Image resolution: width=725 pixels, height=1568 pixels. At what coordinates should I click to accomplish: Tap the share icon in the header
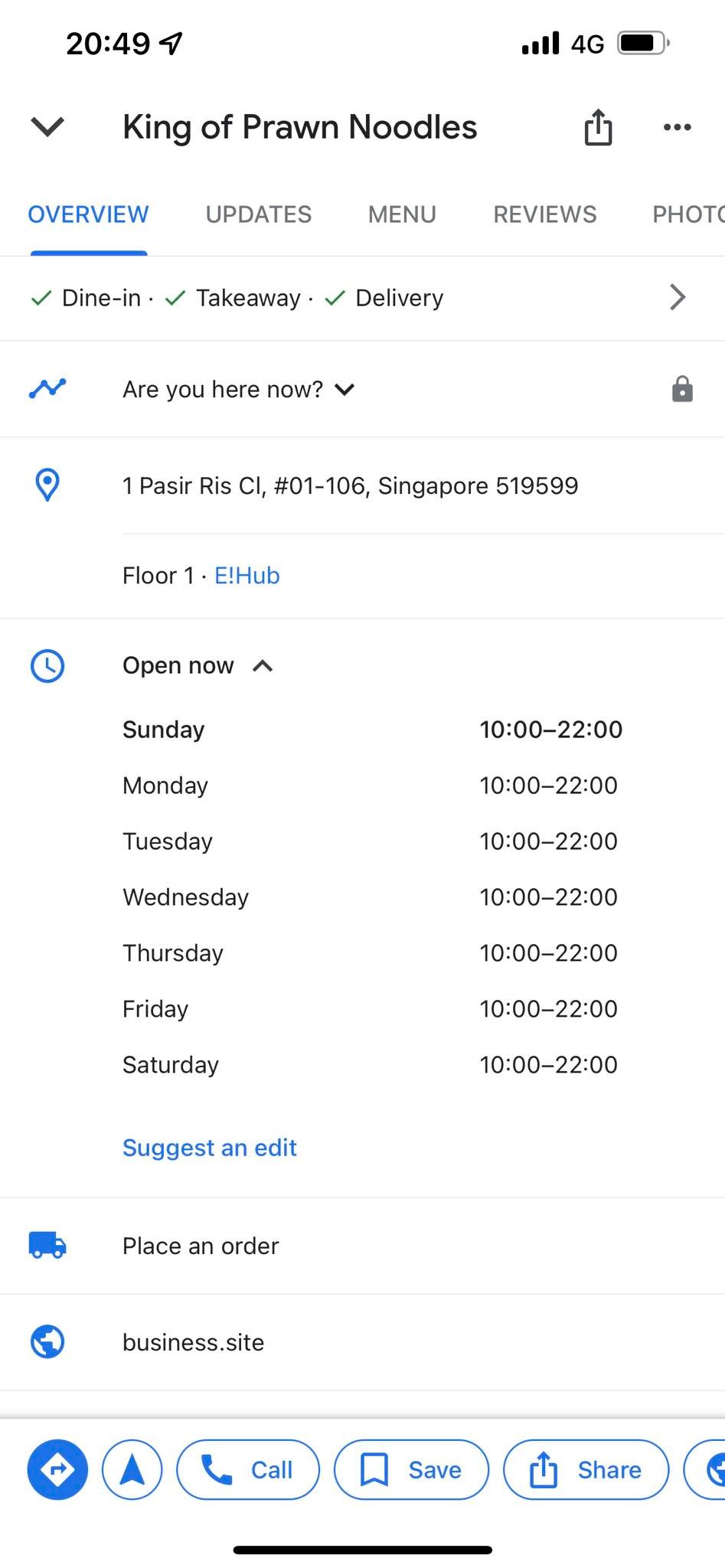click(598, 126)
